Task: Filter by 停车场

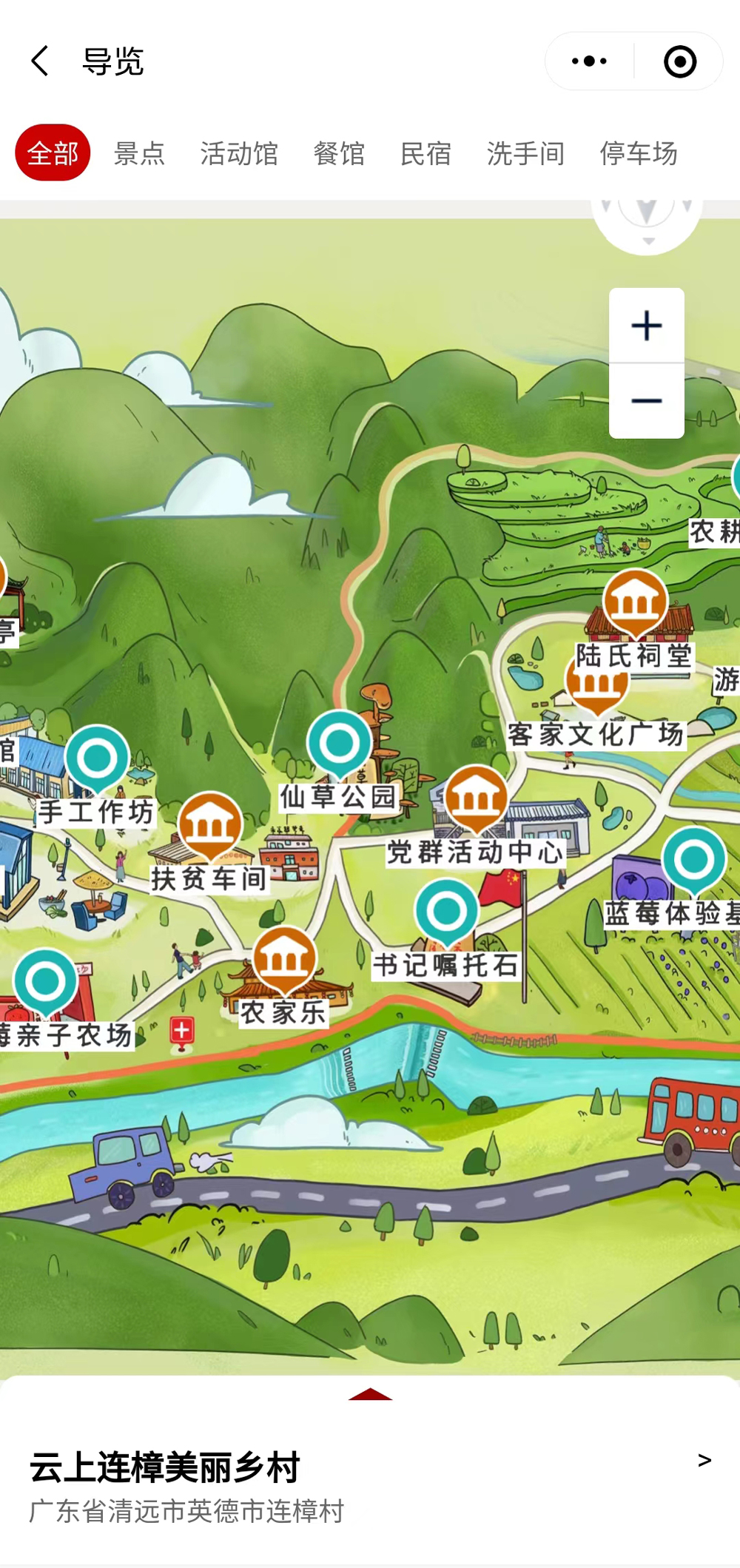Action: pyautogui.click(x=639, y=153)
